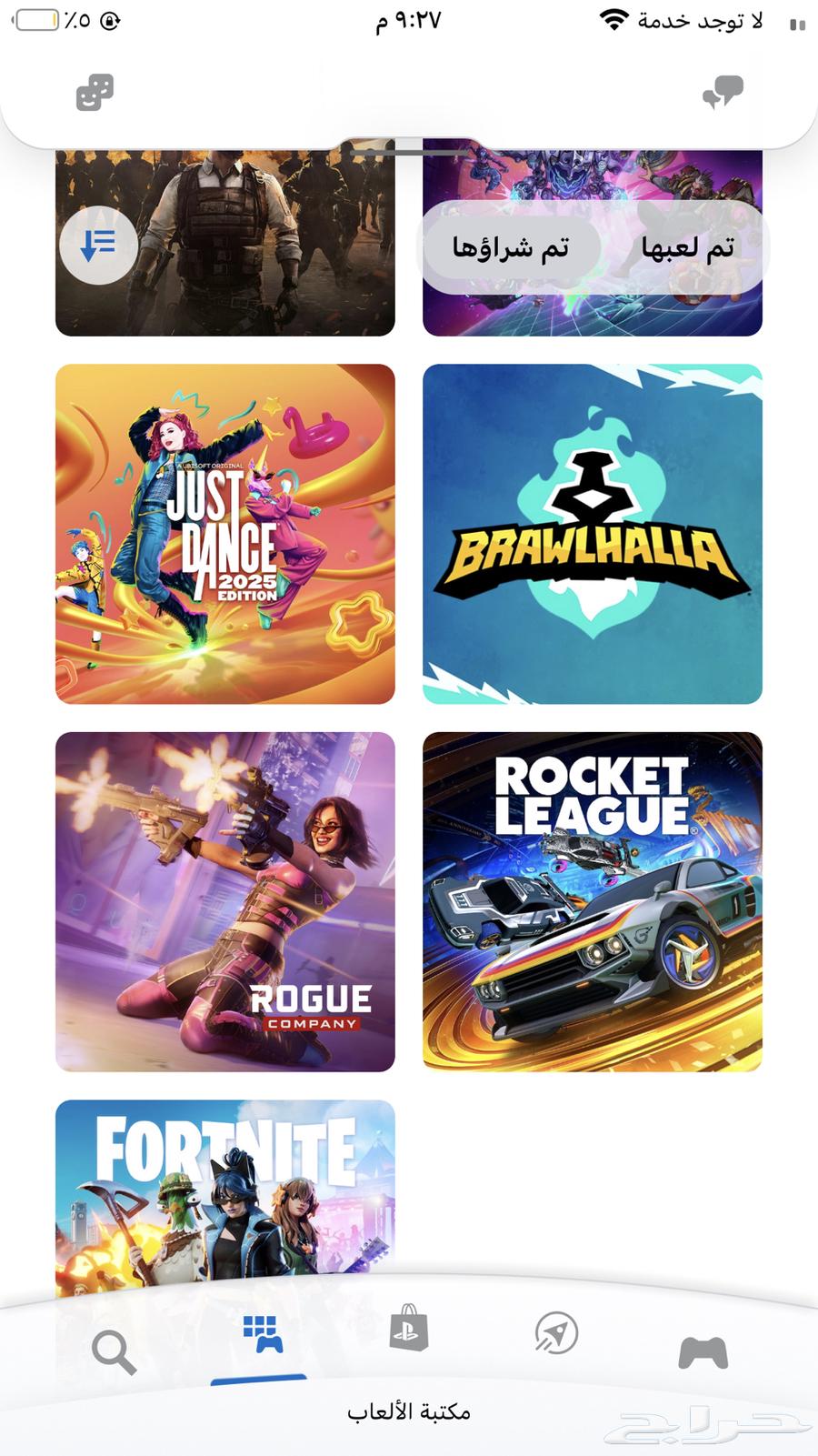Select the تم شراؤها filter
This screenshot has height=1456, width=818.
point(511,247)
